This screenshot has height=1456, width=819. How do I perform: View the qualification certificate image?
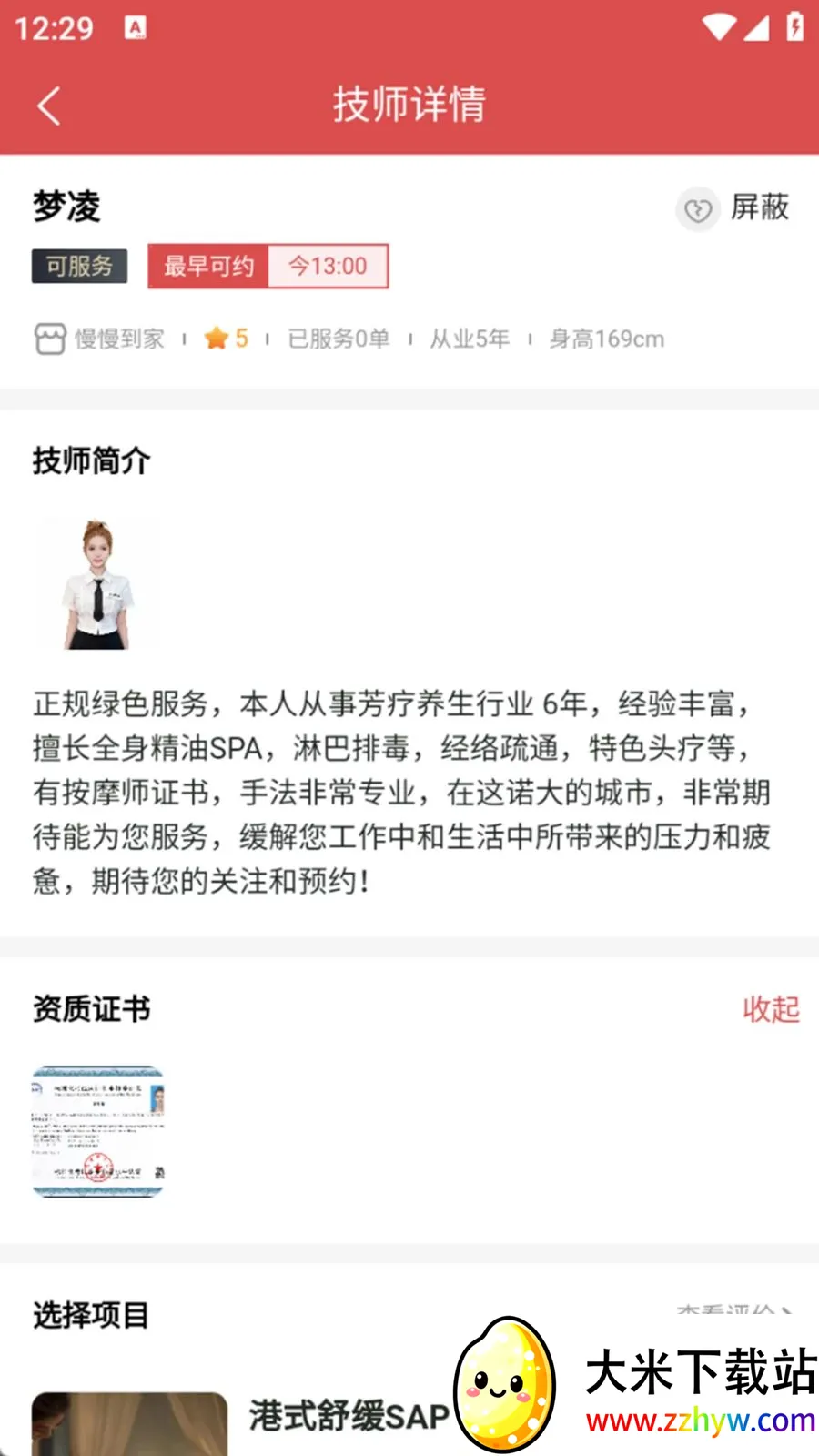(98, 1131)
